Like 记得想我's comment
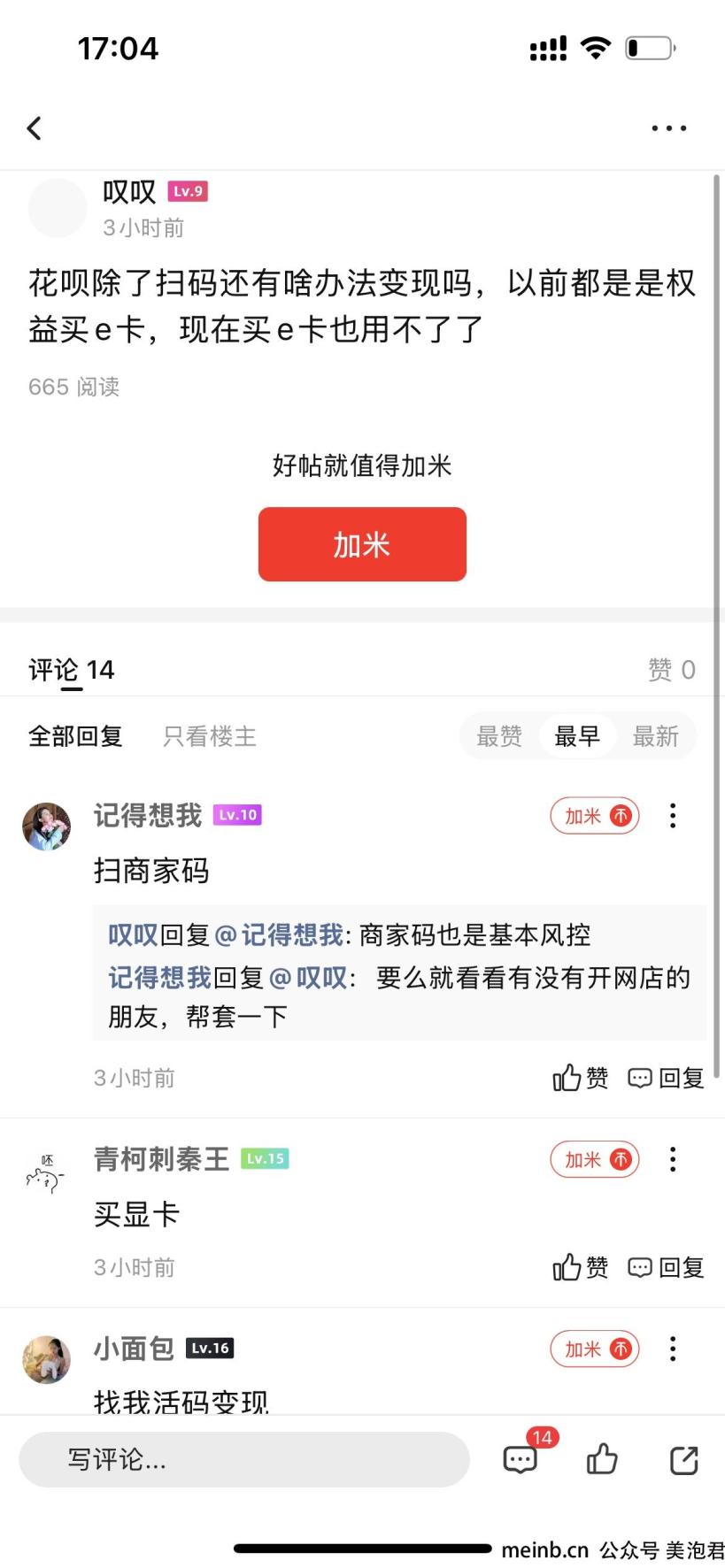The height and width of the screenshot is (1568, 725). [x=581, y=1078]
